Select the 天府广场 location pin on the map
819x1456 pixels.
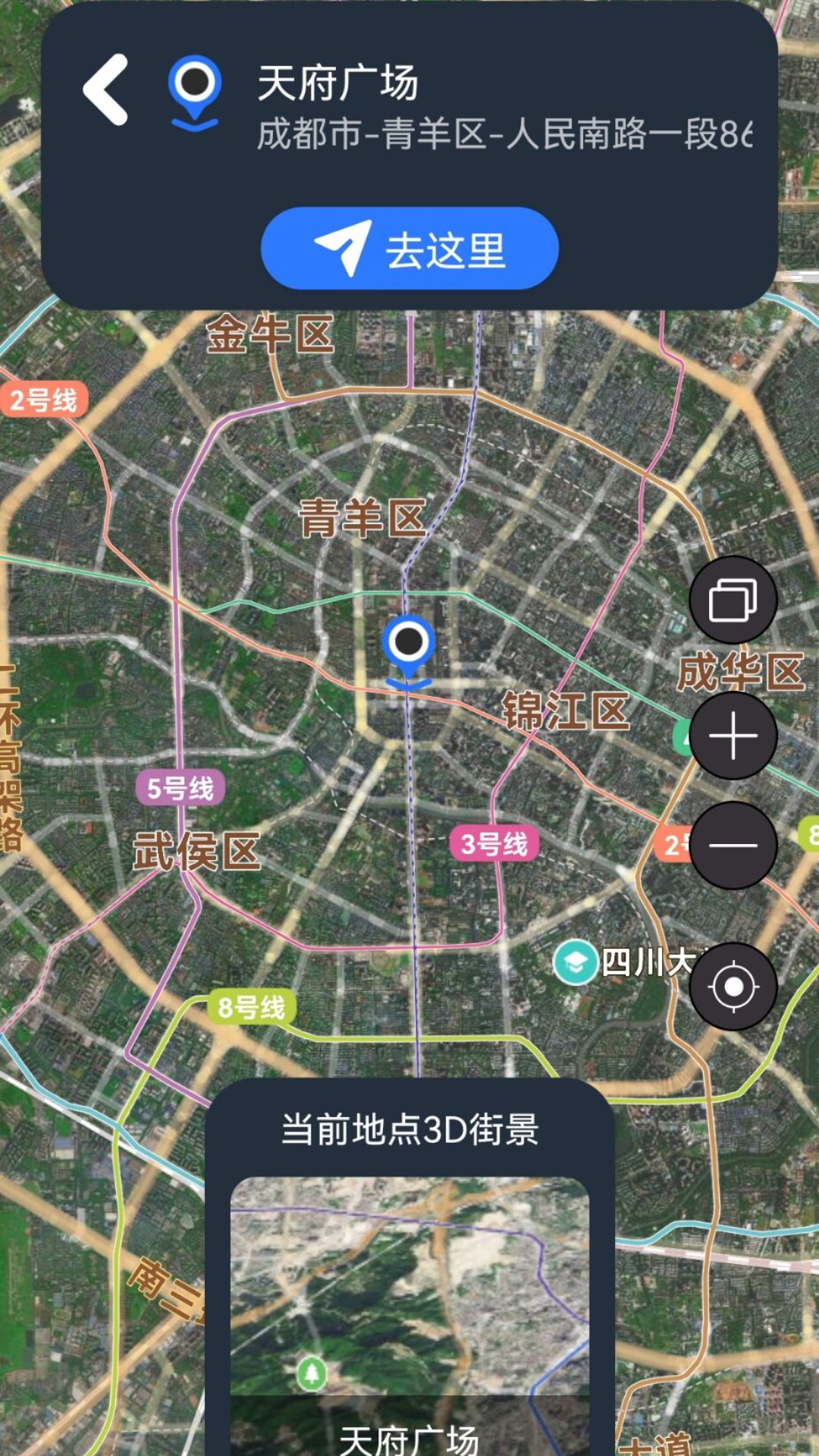pyautogui.click(x=409, y=652)
